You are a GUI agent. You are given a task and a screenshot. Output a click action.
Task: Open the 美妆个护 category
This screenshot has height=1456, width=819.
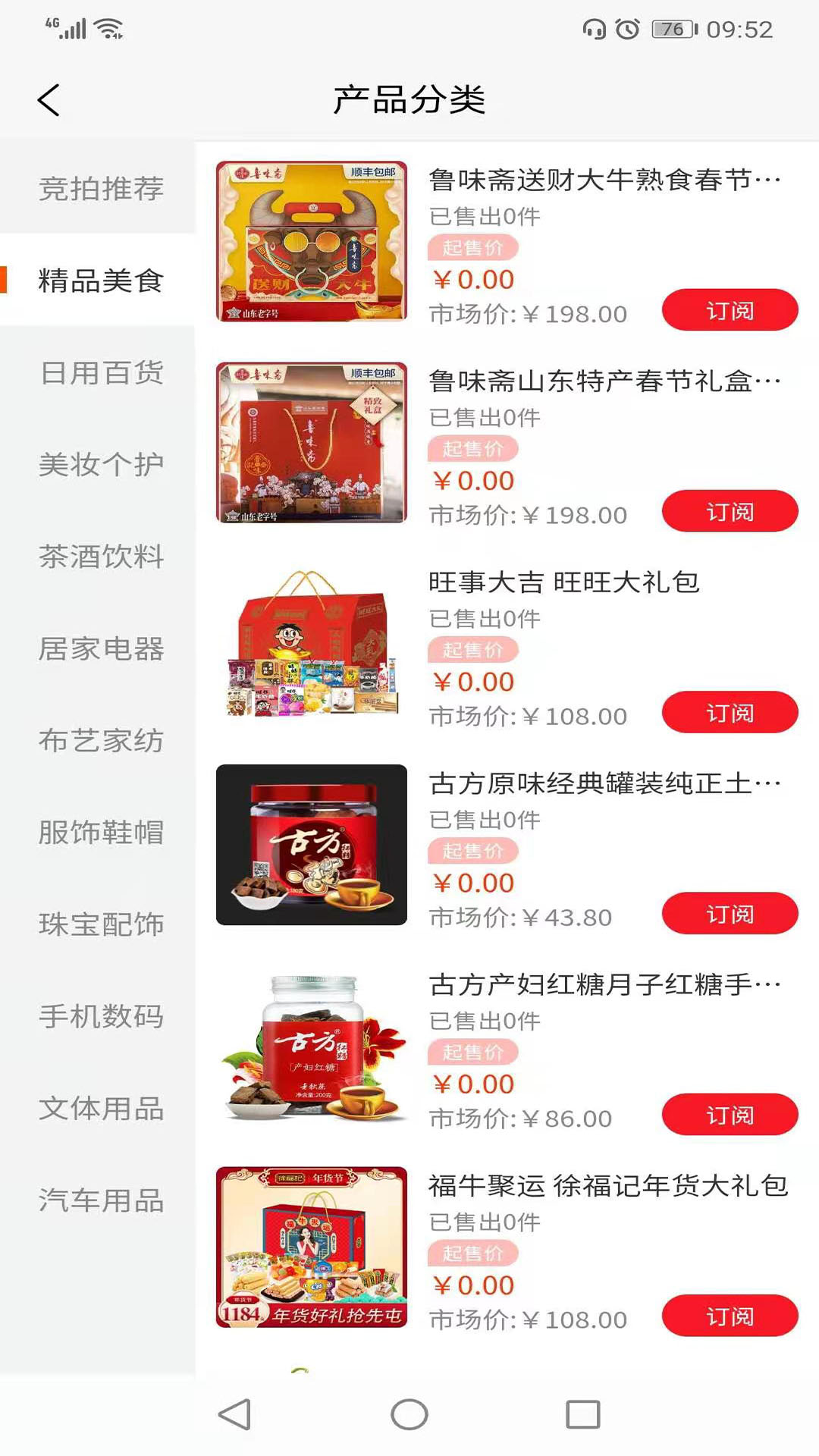tap(101, 465)
